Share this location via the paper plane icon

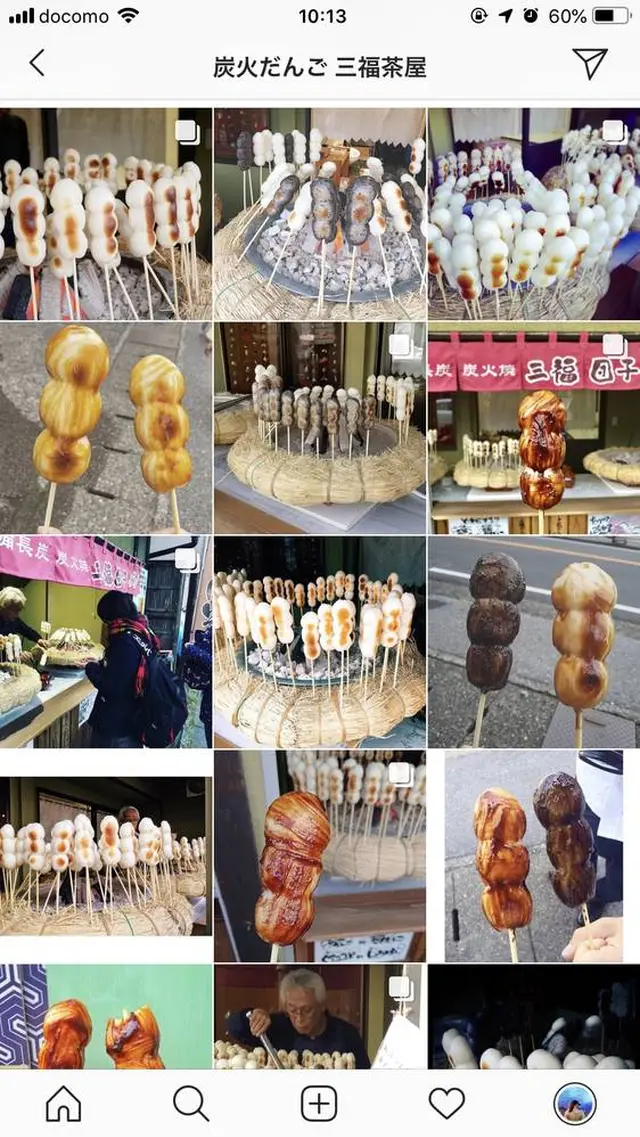(590, 64)
